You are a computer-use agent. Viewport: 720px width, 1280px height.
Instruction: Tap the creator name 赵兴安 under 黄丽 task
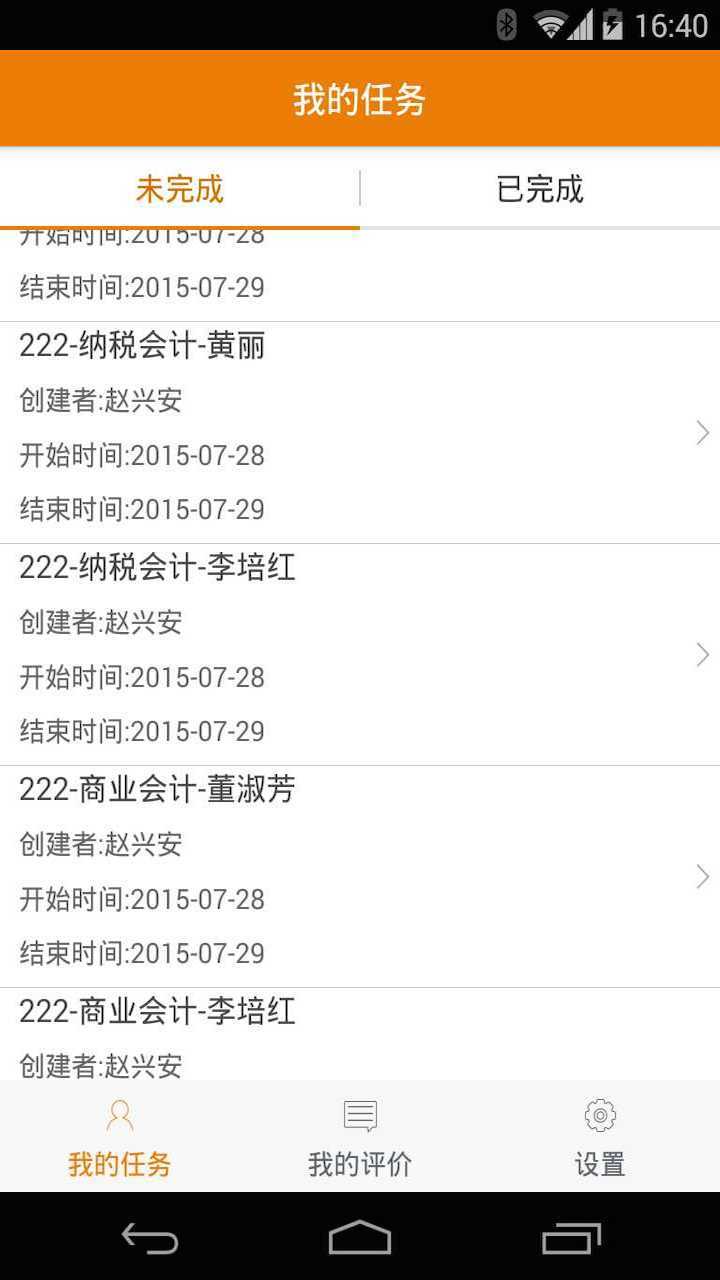pyautogui.click(x=140, y=401)
